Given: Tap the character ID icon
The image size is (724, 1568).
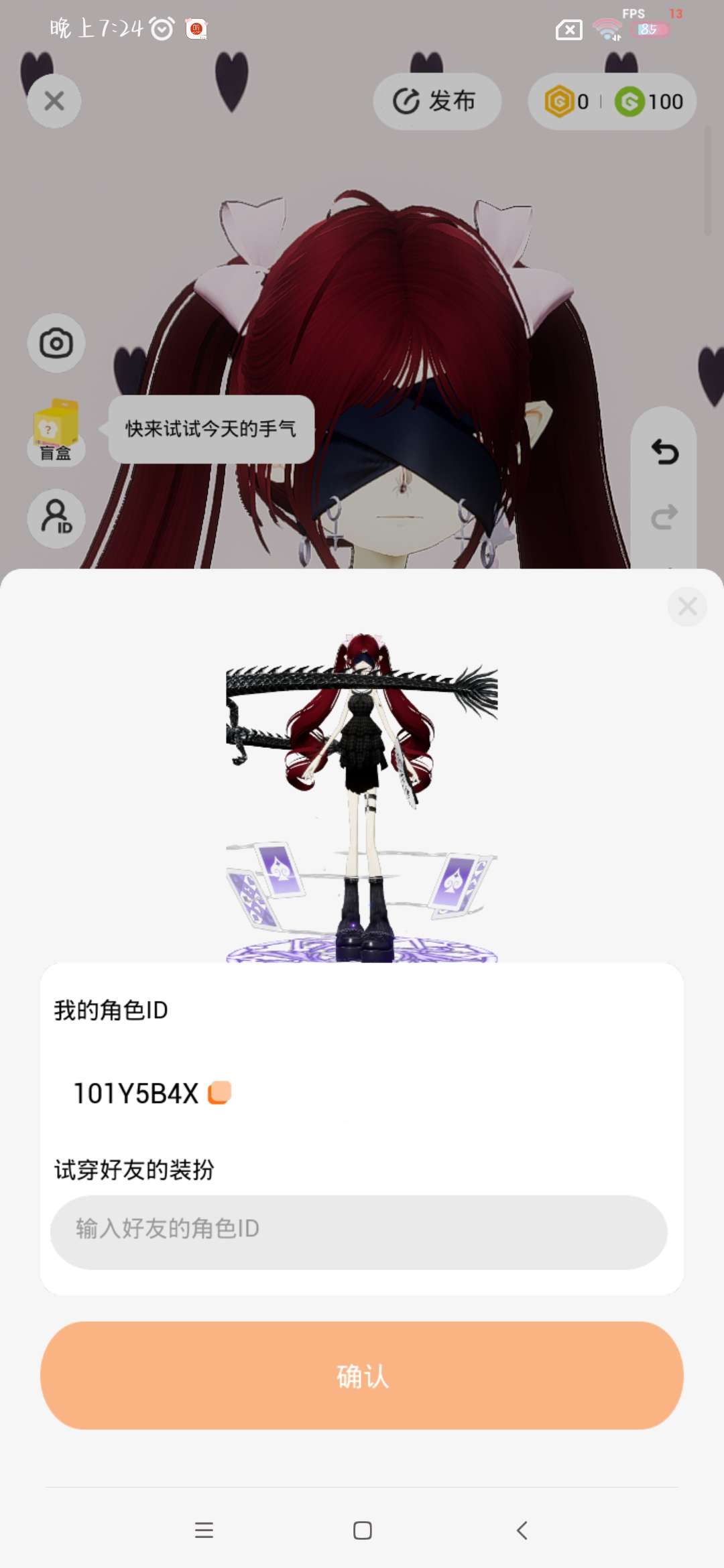Looking at the screenshot, I should pyautogui.click(x=56, y=518).
